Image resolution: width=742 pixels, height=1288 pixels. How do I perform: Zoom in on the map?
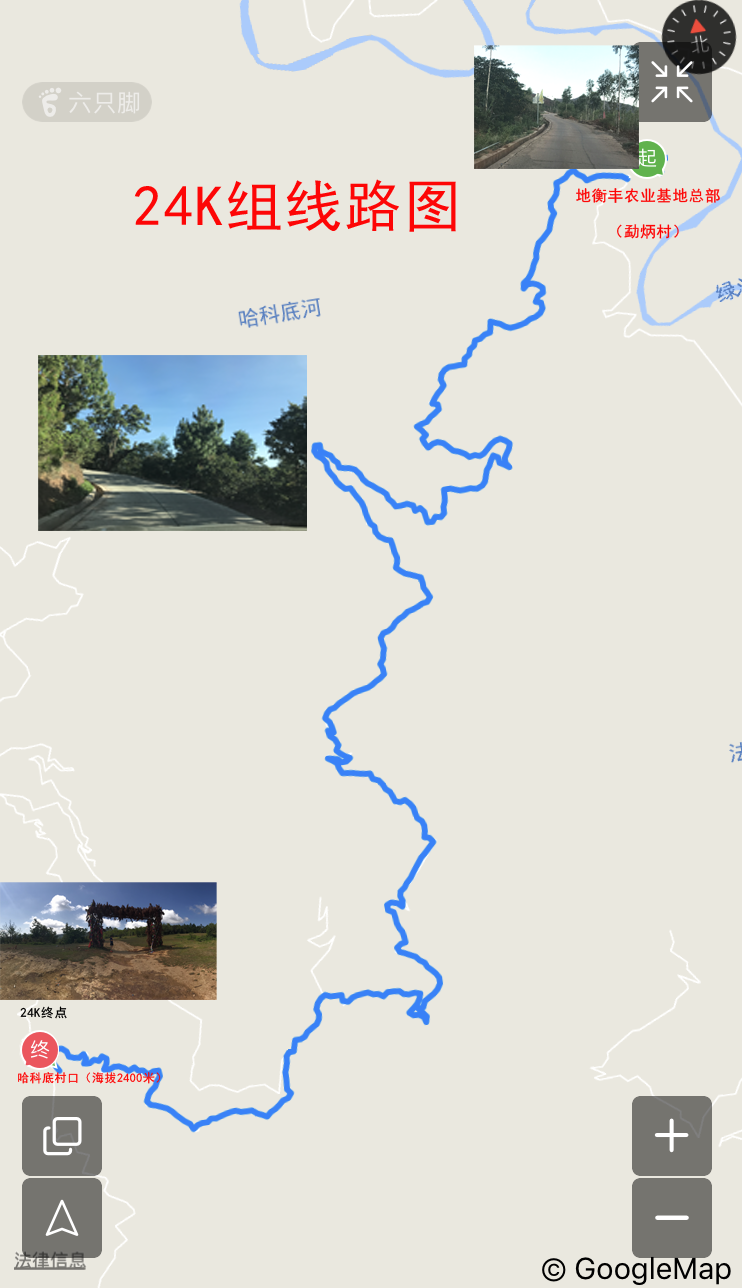671,1136
